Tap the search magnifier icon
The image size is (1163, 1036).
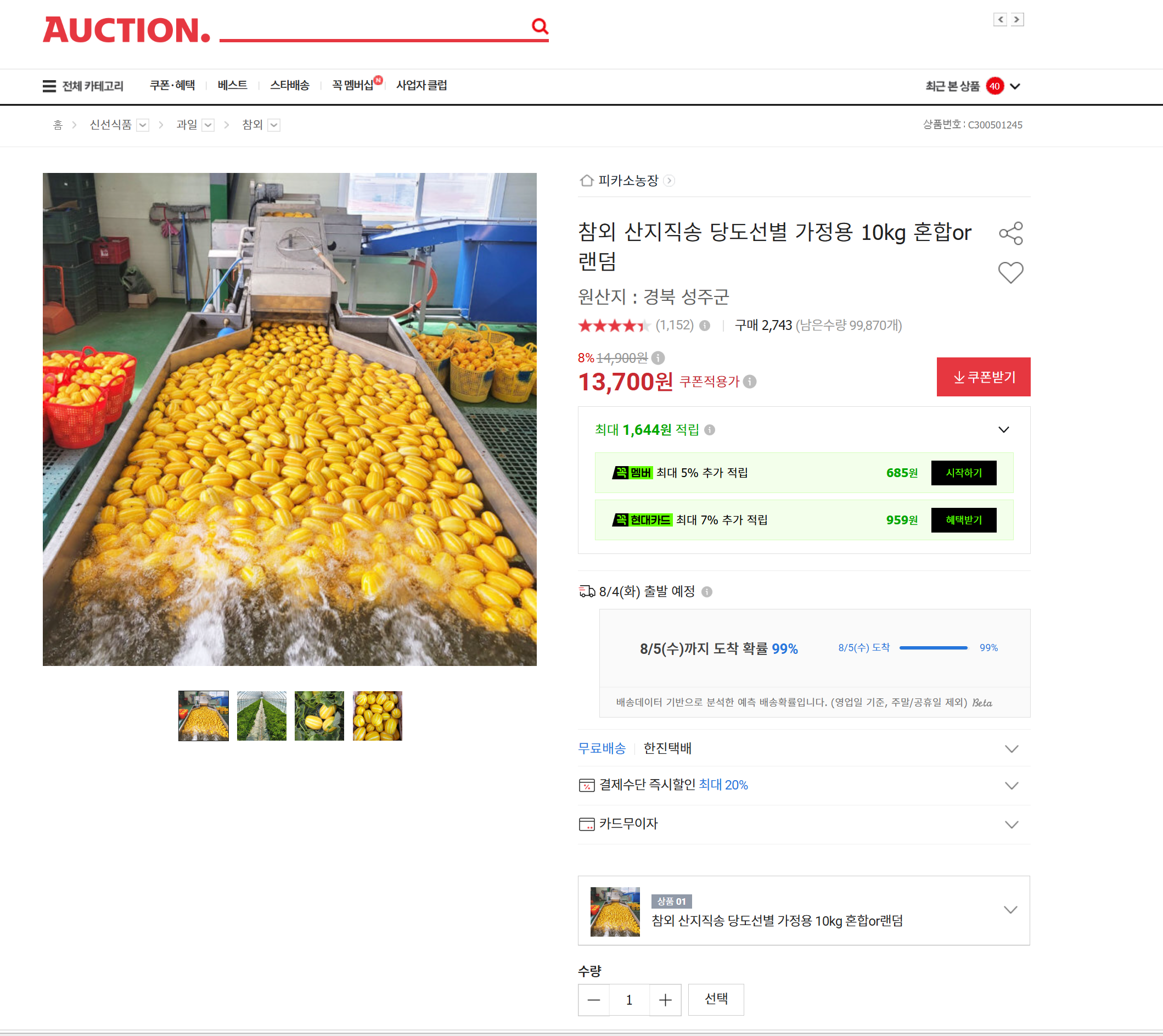point(540,26)
